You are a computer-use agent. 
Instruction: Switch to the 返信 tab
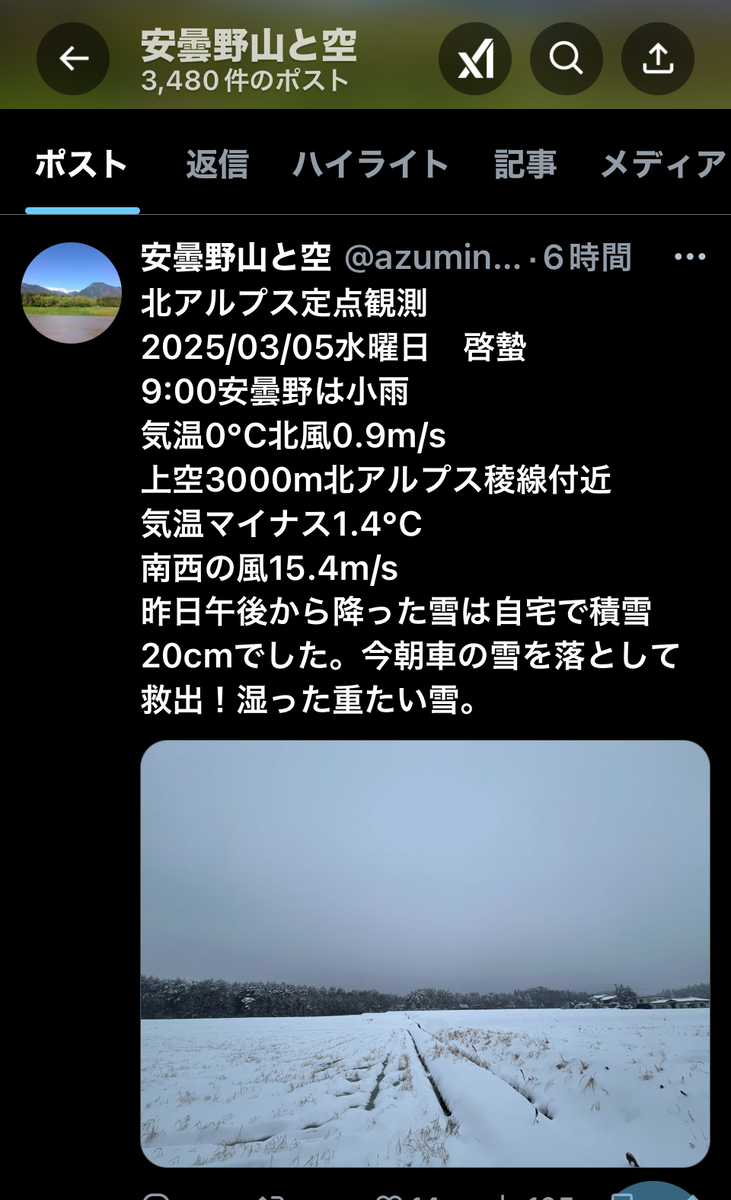pos(217,164)
